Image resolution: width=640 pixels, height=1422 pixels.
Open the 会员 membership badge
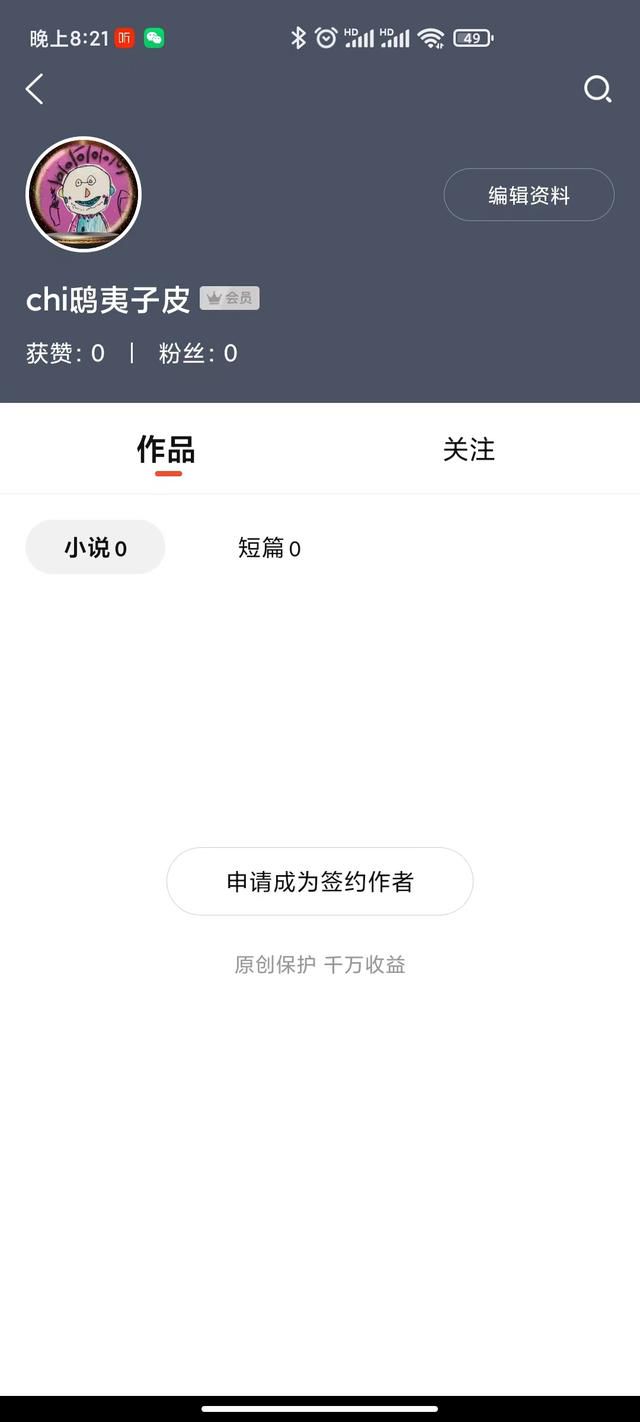pos(229,298)
